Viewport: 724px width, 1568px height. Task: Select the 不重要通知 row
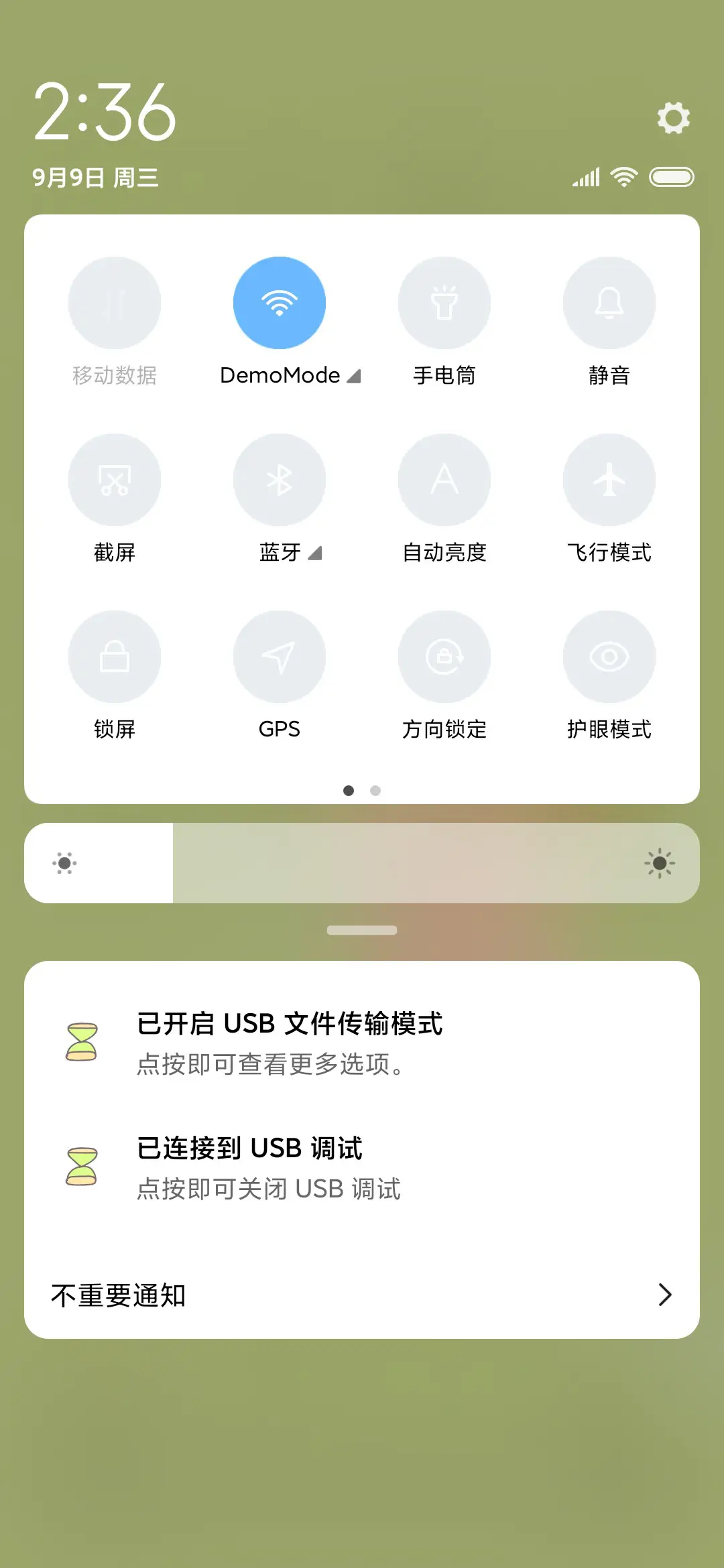pyautogui.click(x=268, y=1295)
